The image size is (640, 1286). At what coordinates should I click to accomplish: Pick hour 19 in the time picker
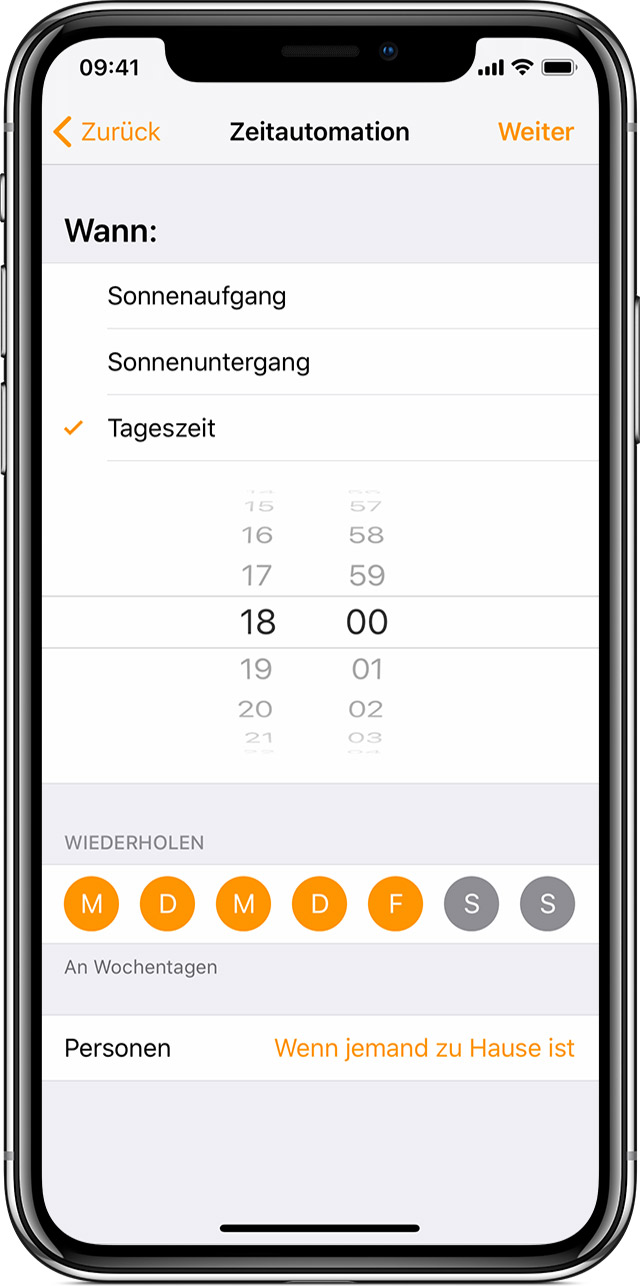[x=257, y=668]
